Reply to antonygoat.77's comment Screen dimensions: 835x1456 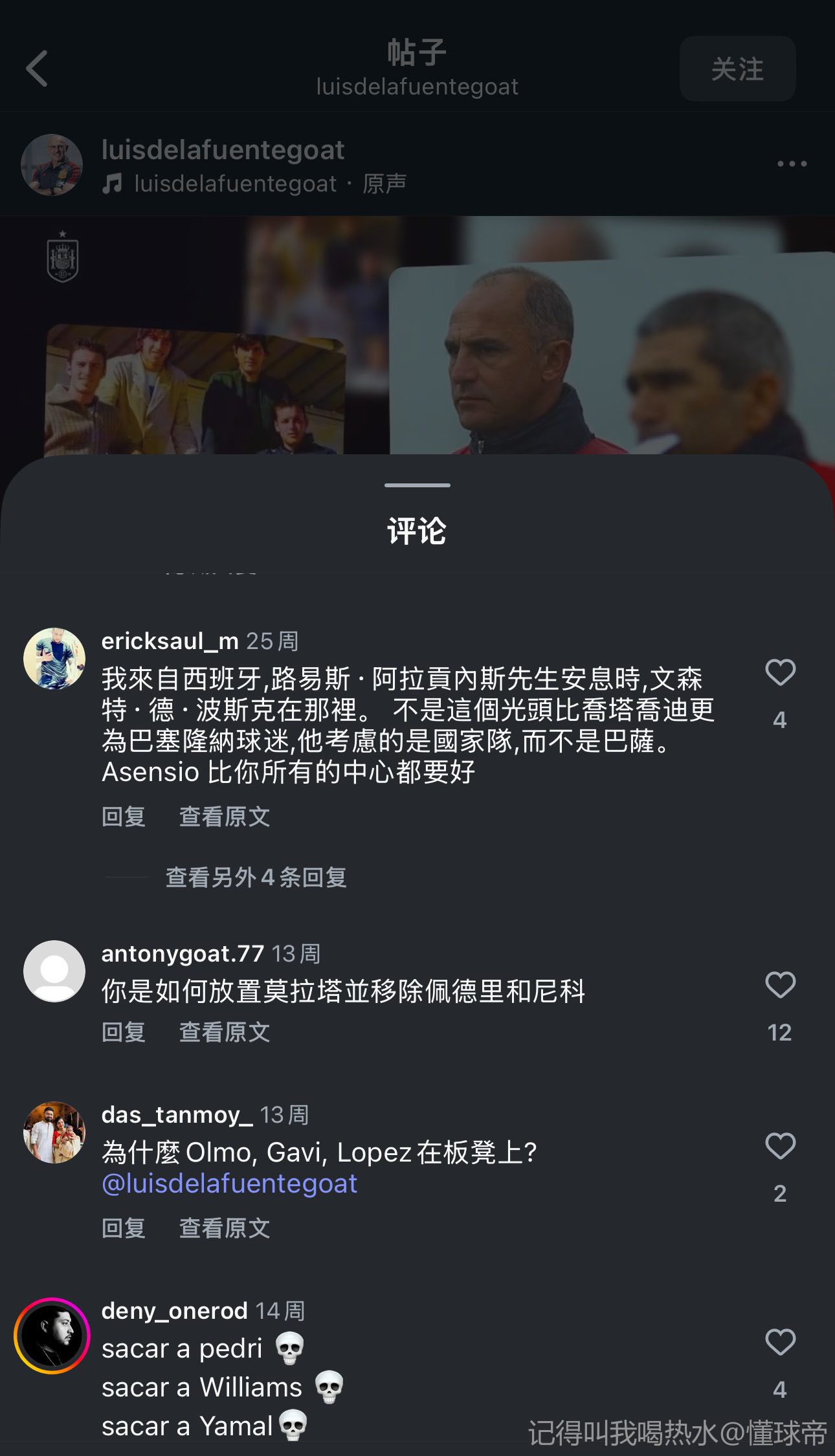tap(124, 1032)
